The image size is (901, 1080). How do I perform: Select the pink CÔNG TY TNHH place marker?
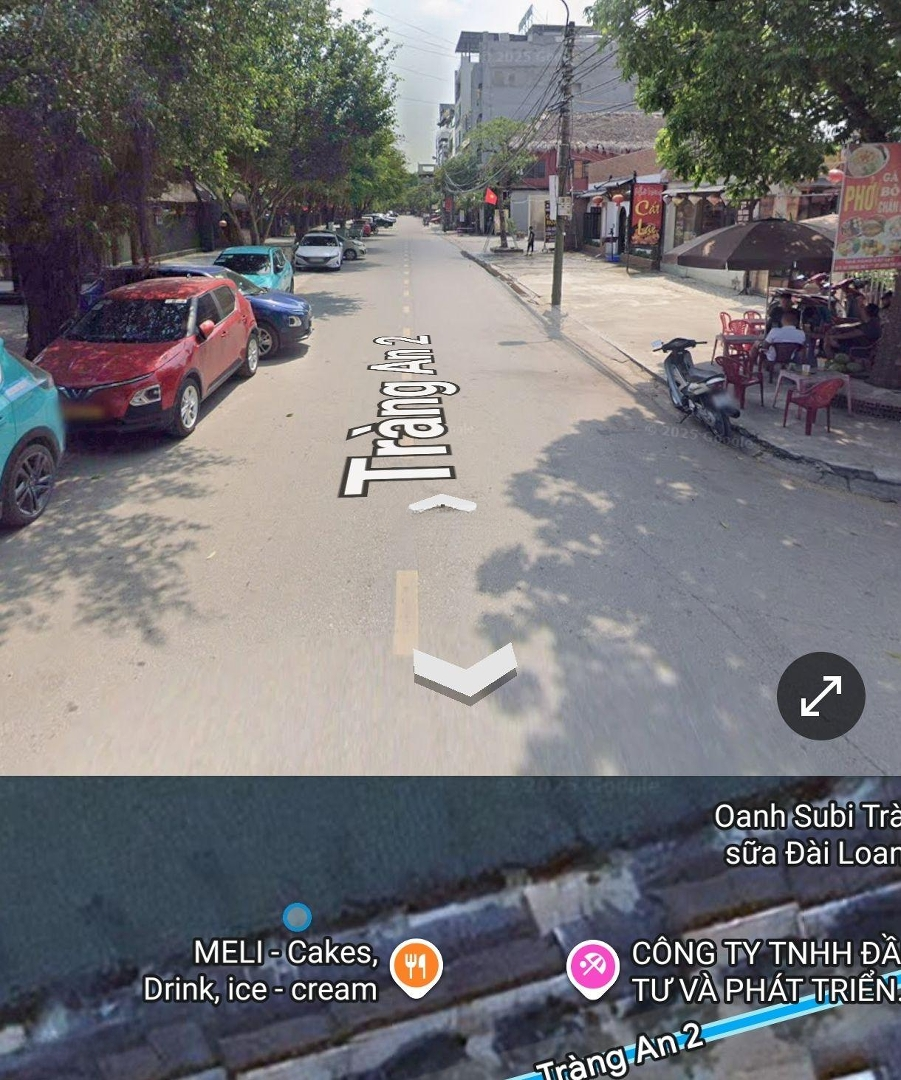(592, 967)
